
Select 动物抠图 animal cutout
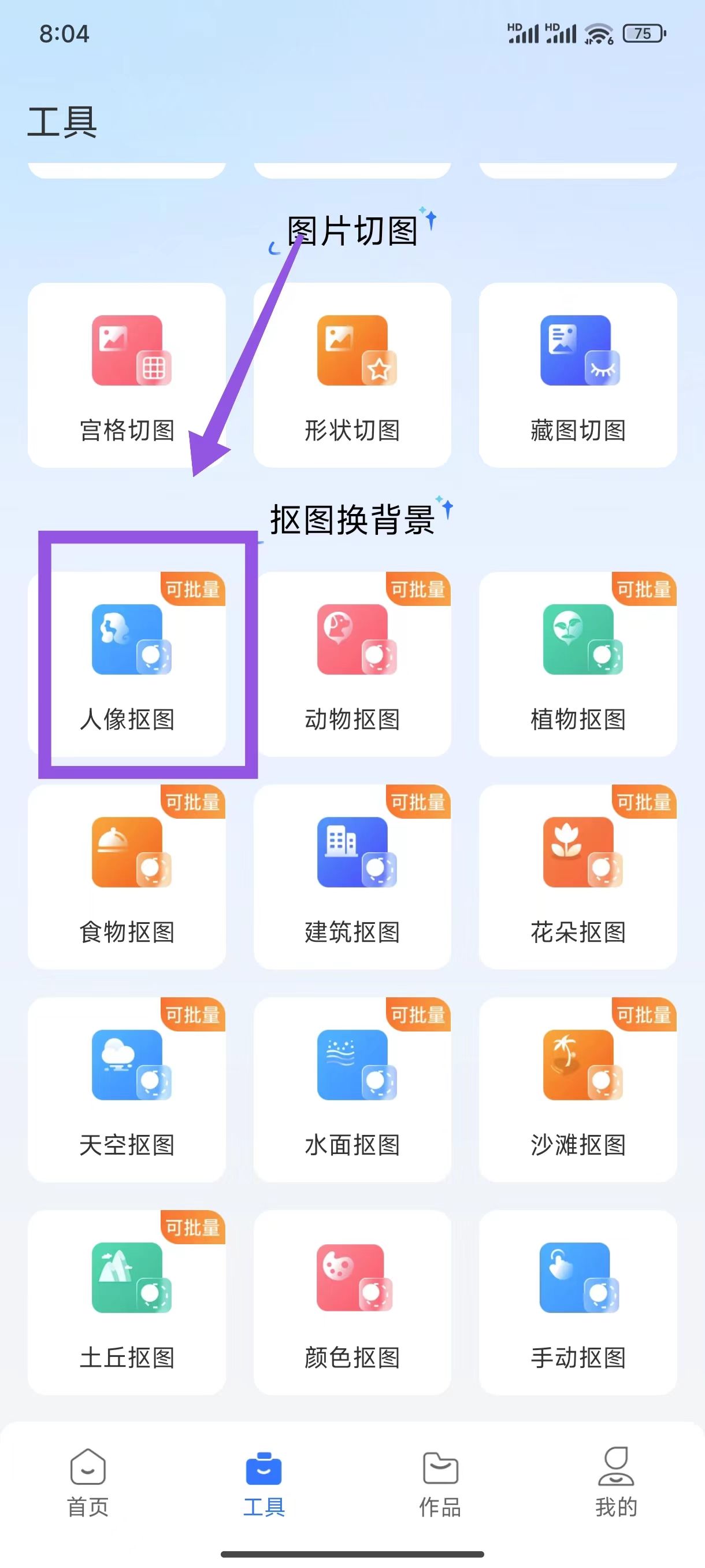[x=352, y=664]
